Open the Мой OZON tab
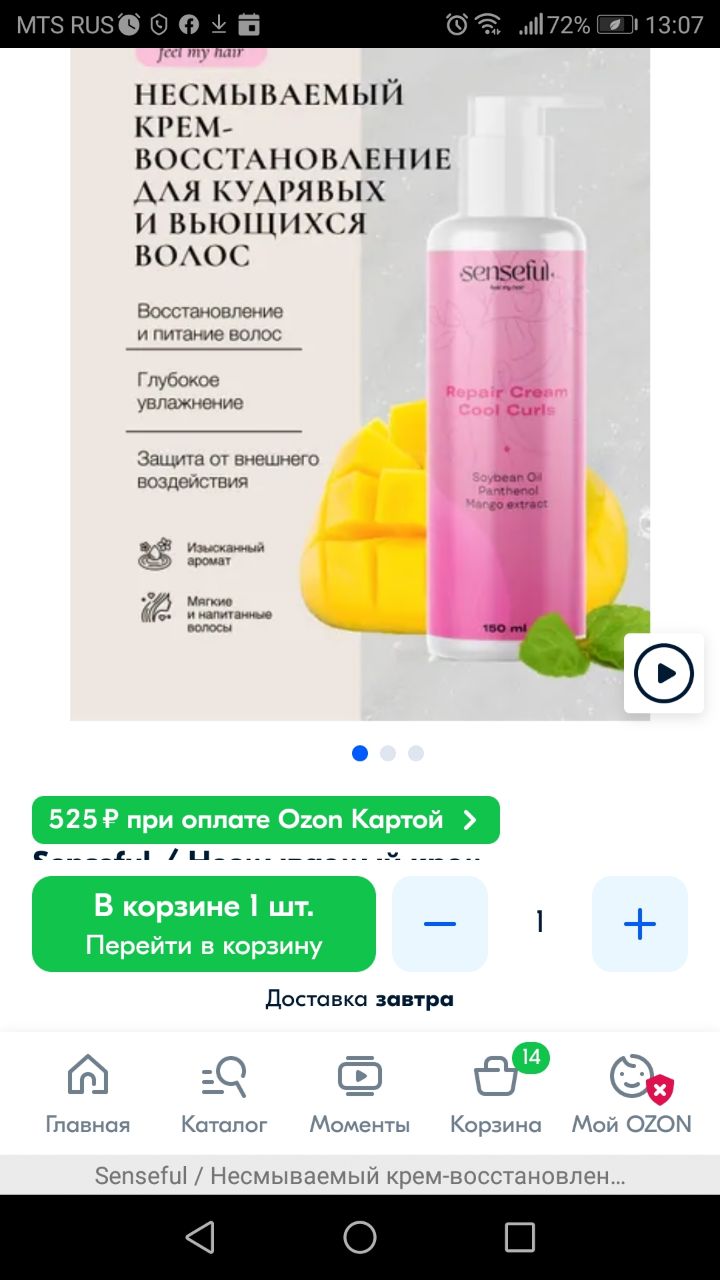 pos(632,1094)
